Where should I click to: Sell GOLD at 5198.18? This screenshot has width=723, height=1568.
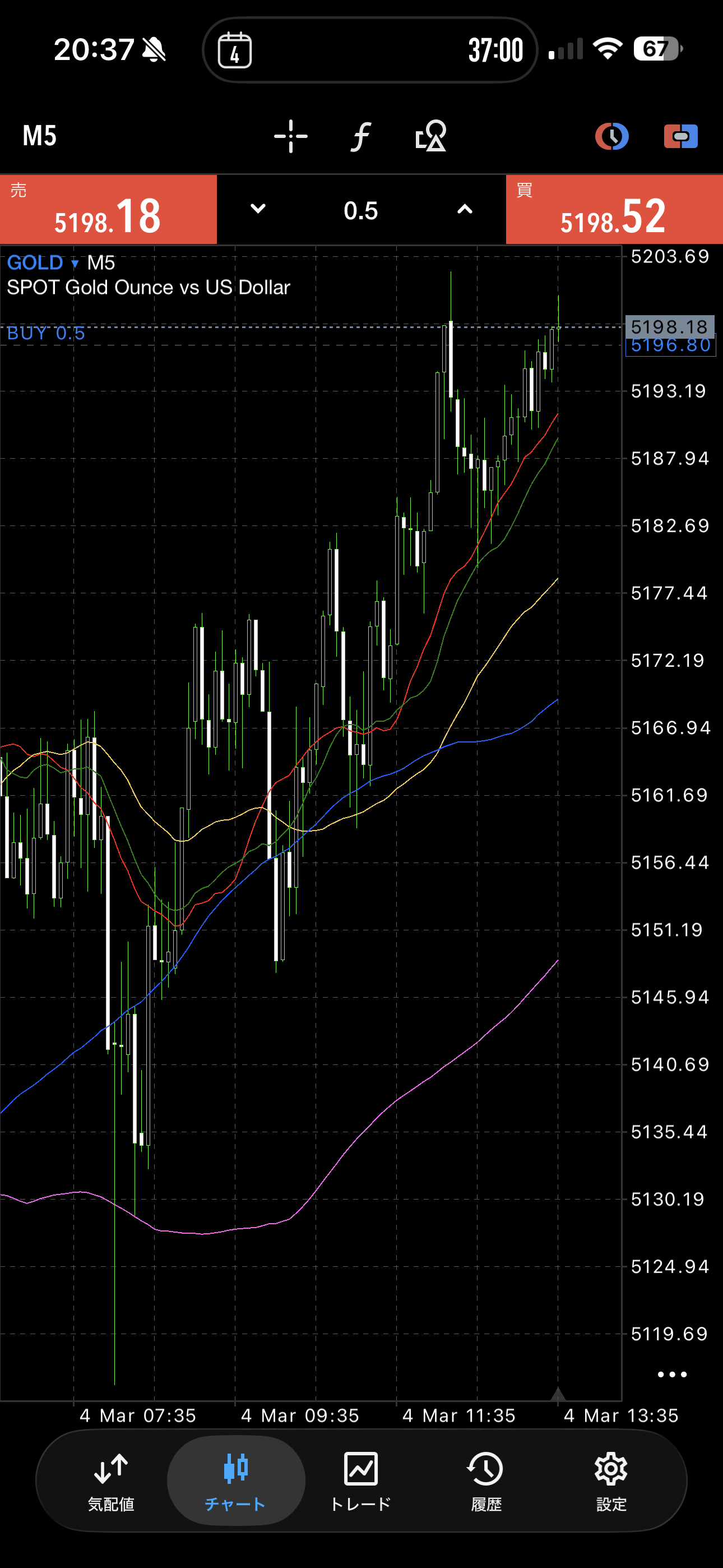click(x=108, y=210)
